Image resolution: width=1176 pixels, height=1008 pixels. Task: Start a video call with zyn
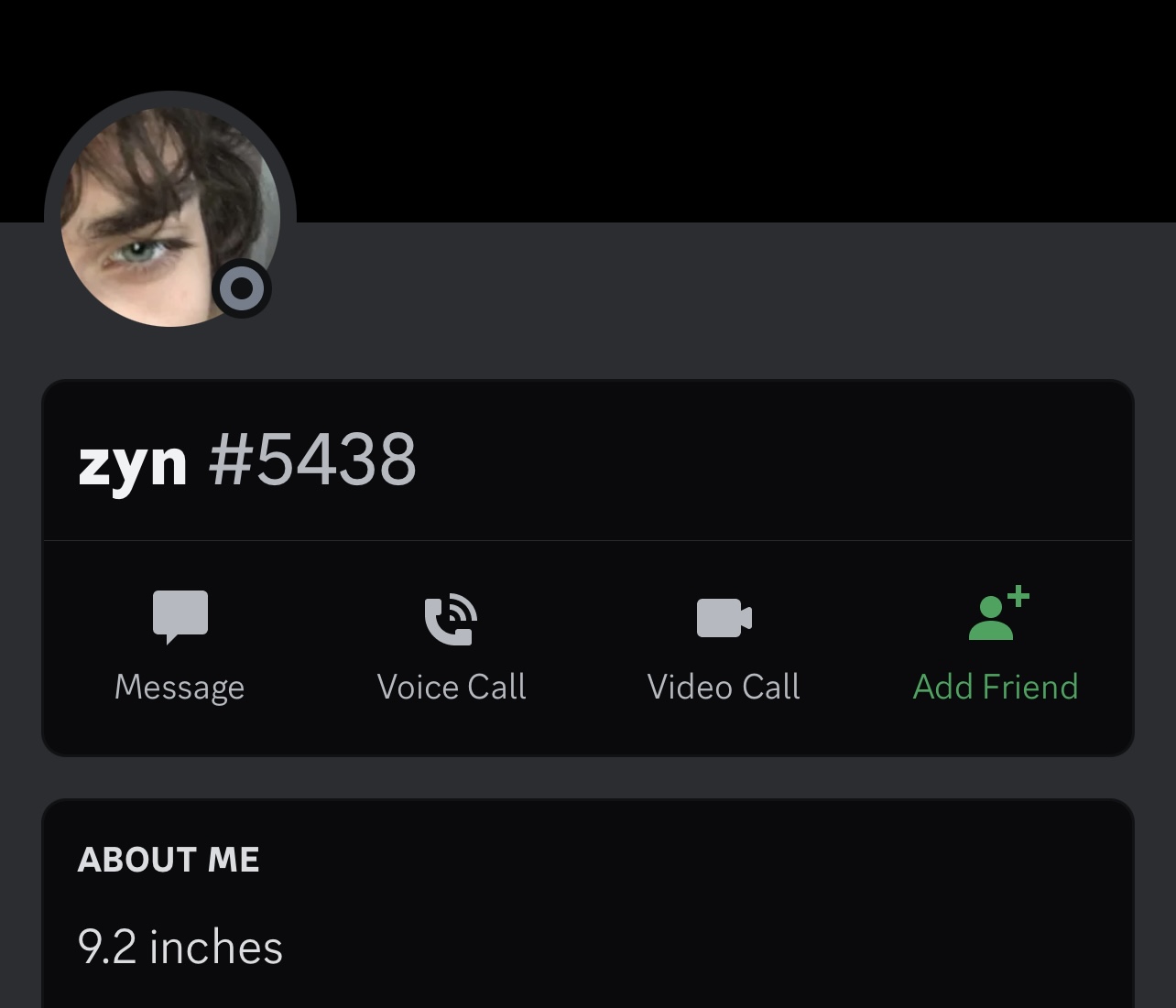724,644
